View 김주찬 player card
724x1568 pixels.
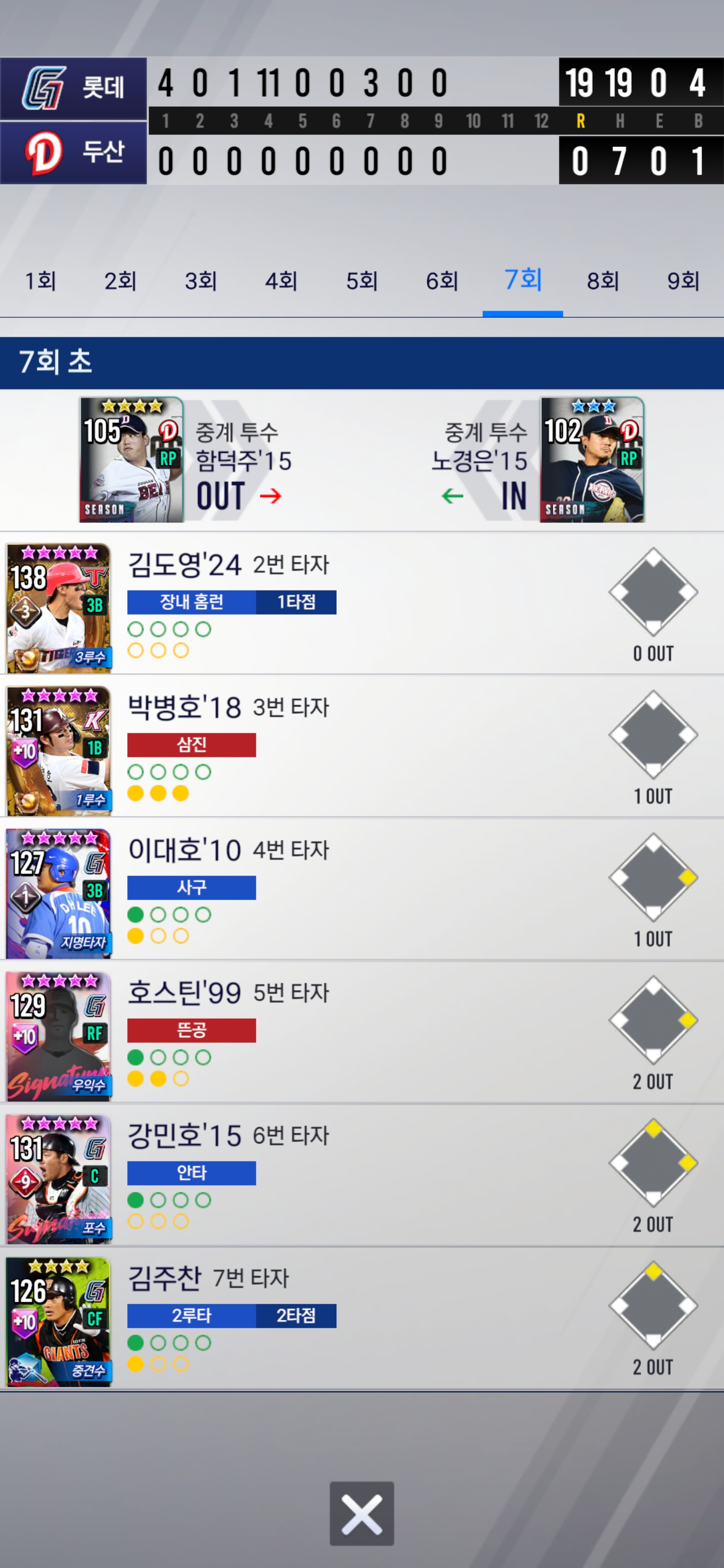click(x=59, y=1321)
